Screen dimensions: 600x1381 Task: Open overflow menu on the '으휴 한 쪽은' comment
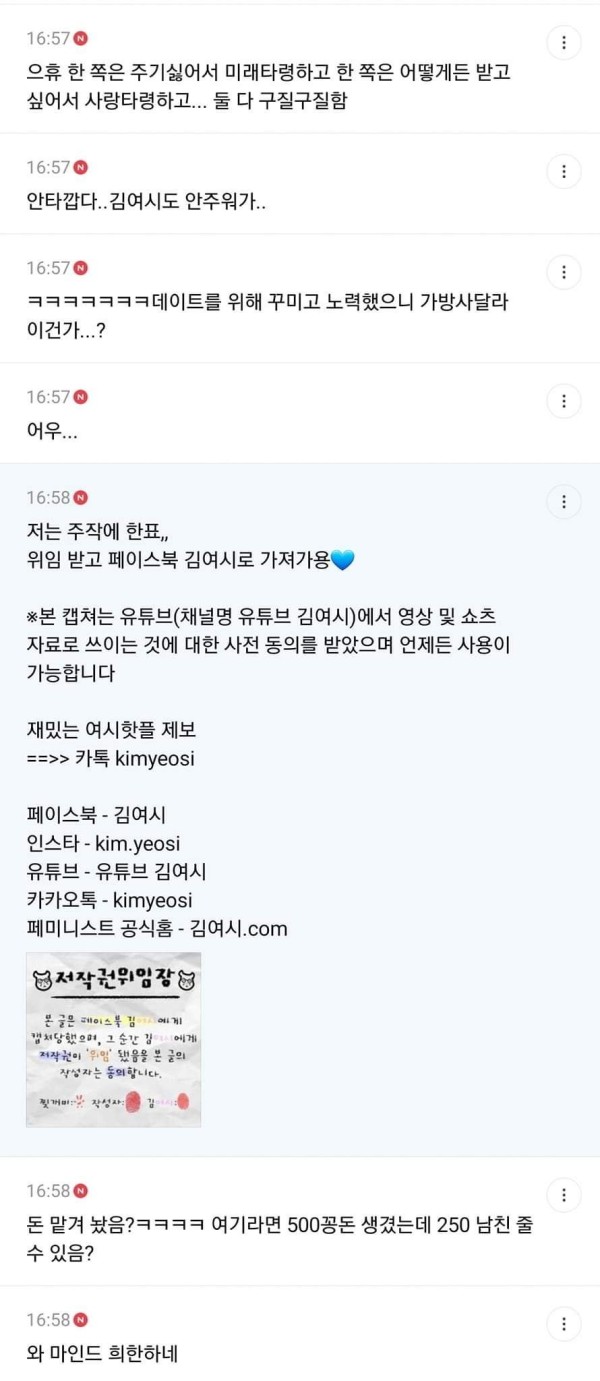point(564,43)
